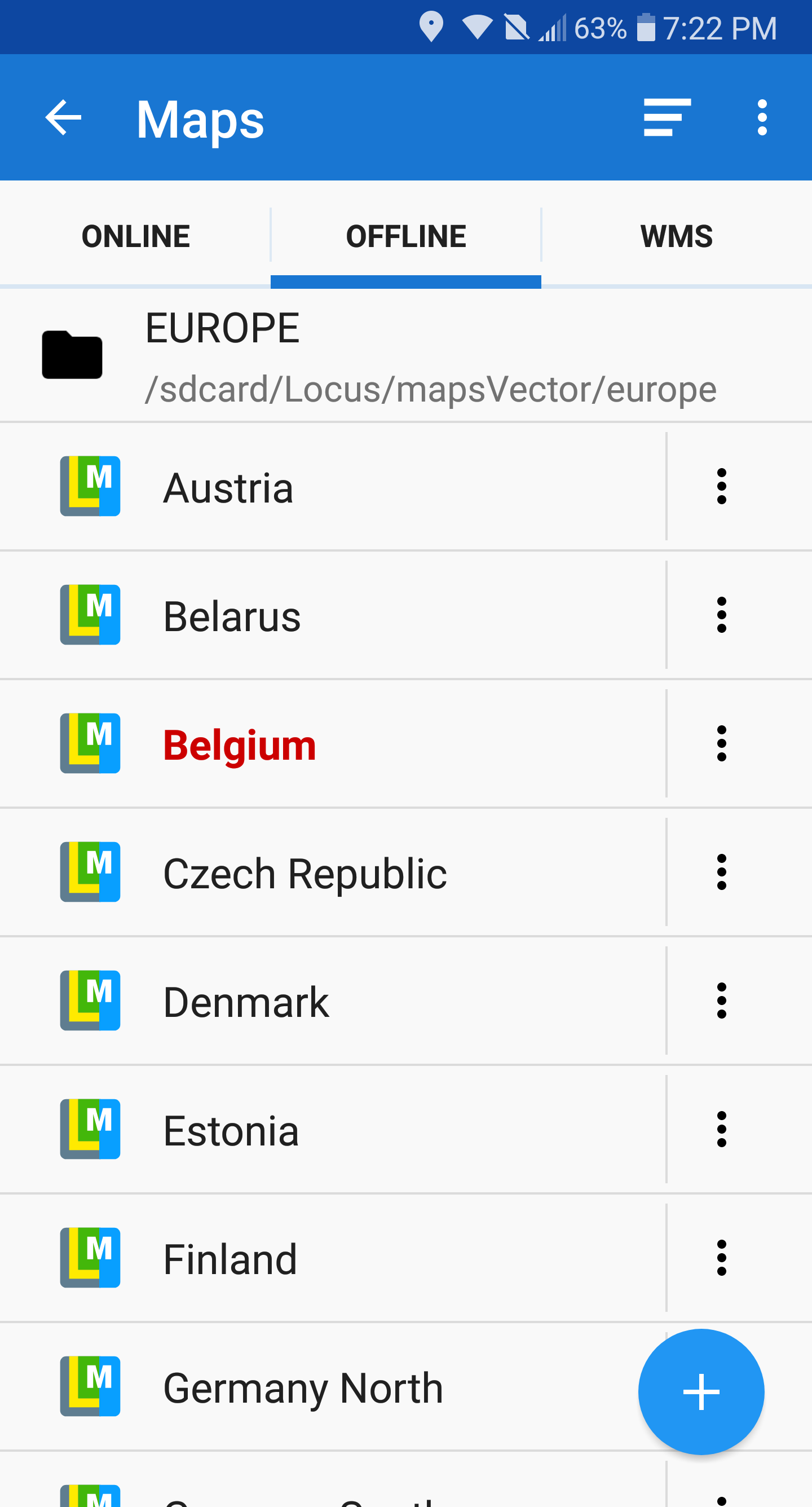
Task: Go back from the Maps screen
Action: [63, 117]
